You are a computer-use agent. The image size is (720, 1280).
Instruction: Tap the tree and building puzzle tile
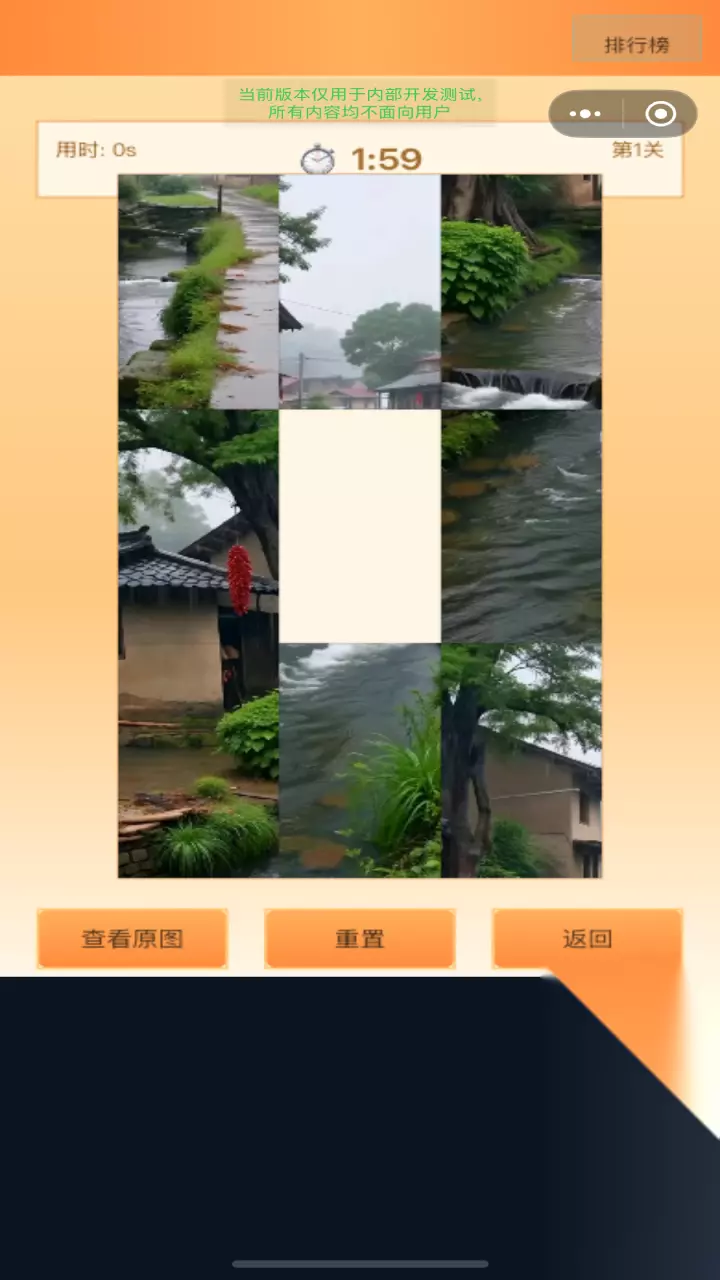click(x=521, y=761)
